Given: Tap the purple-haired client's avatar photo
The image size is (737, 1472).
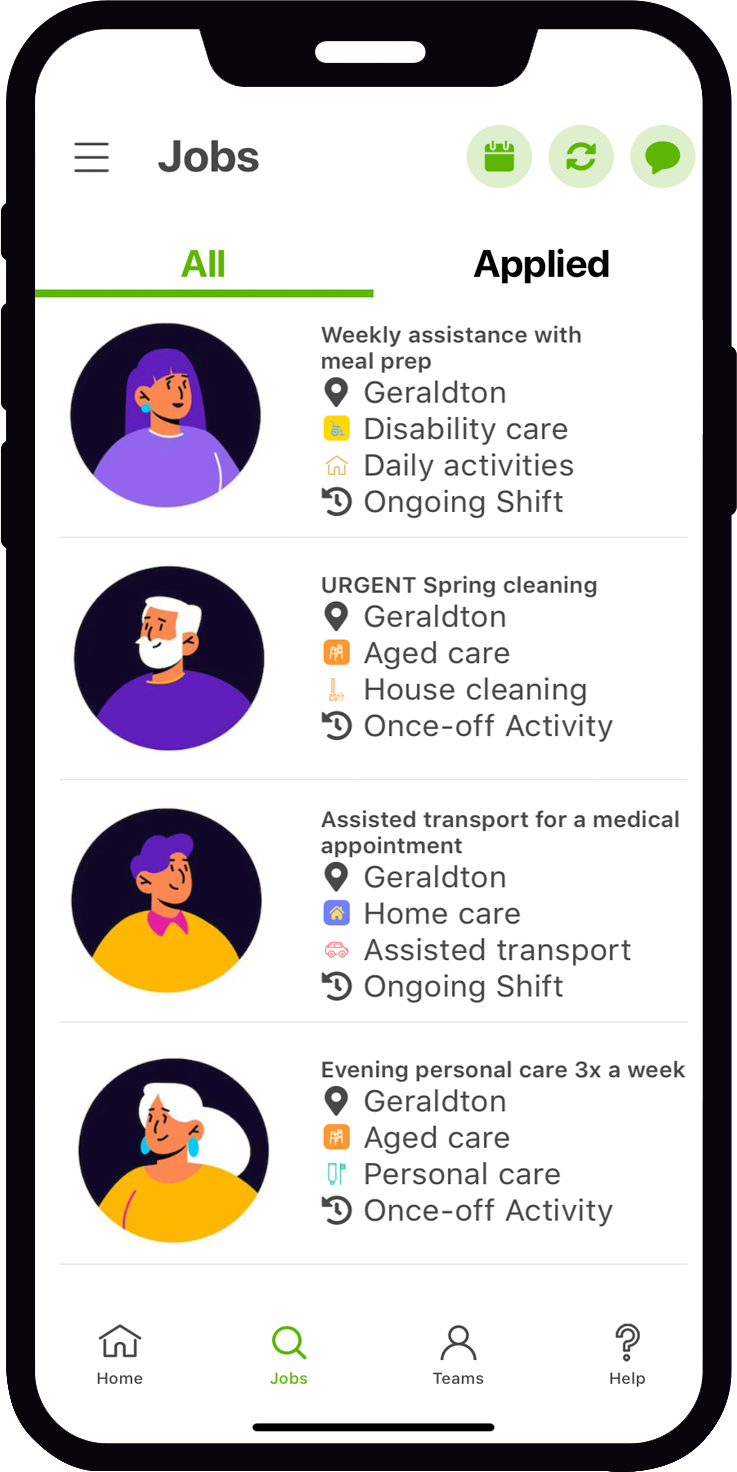Looking at the screenshot, I should coord(165,413).
